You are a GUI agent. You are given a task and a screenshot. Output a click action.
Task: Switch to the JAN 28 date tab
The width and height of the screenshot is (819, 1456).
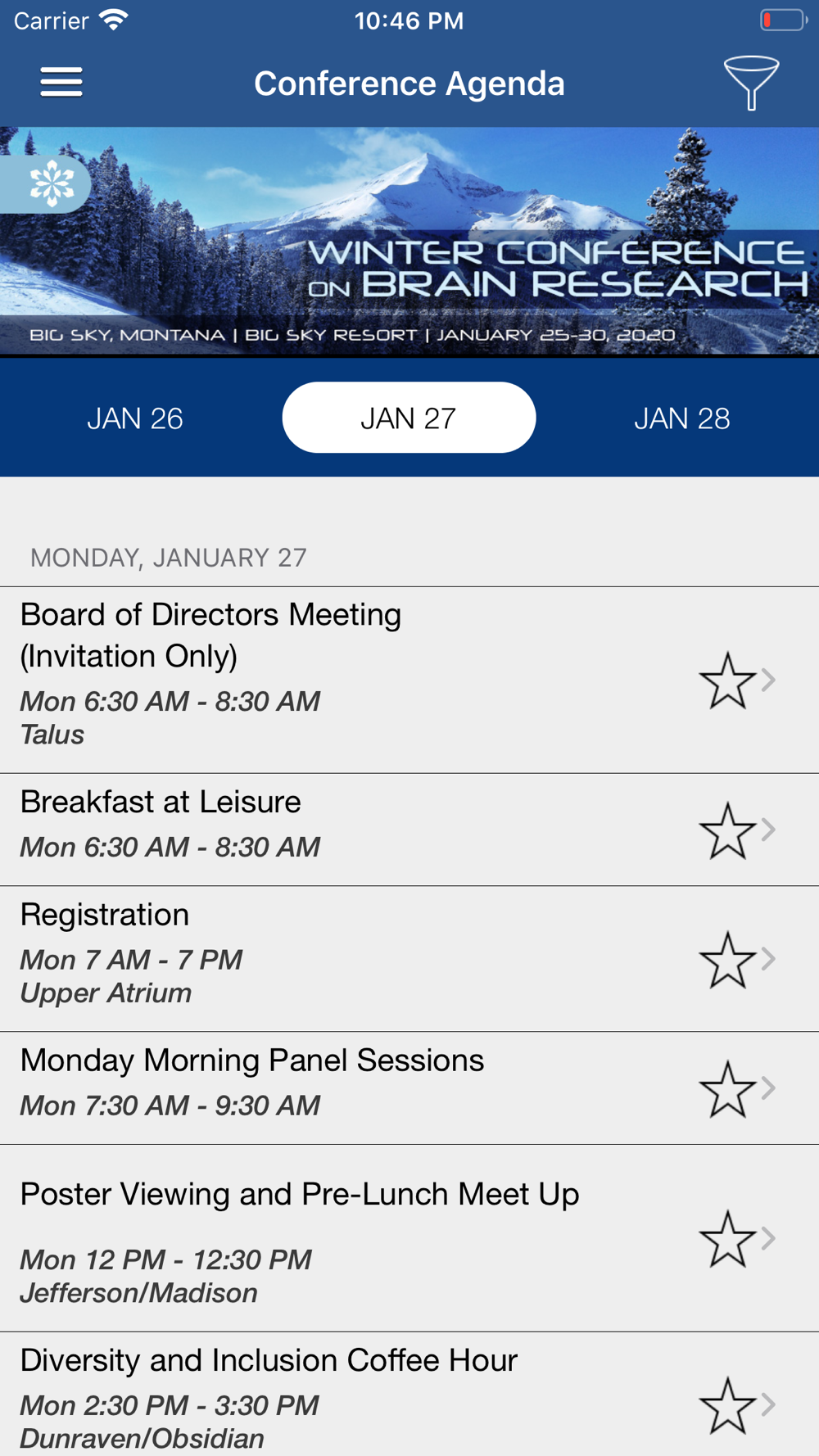(681, 418)
